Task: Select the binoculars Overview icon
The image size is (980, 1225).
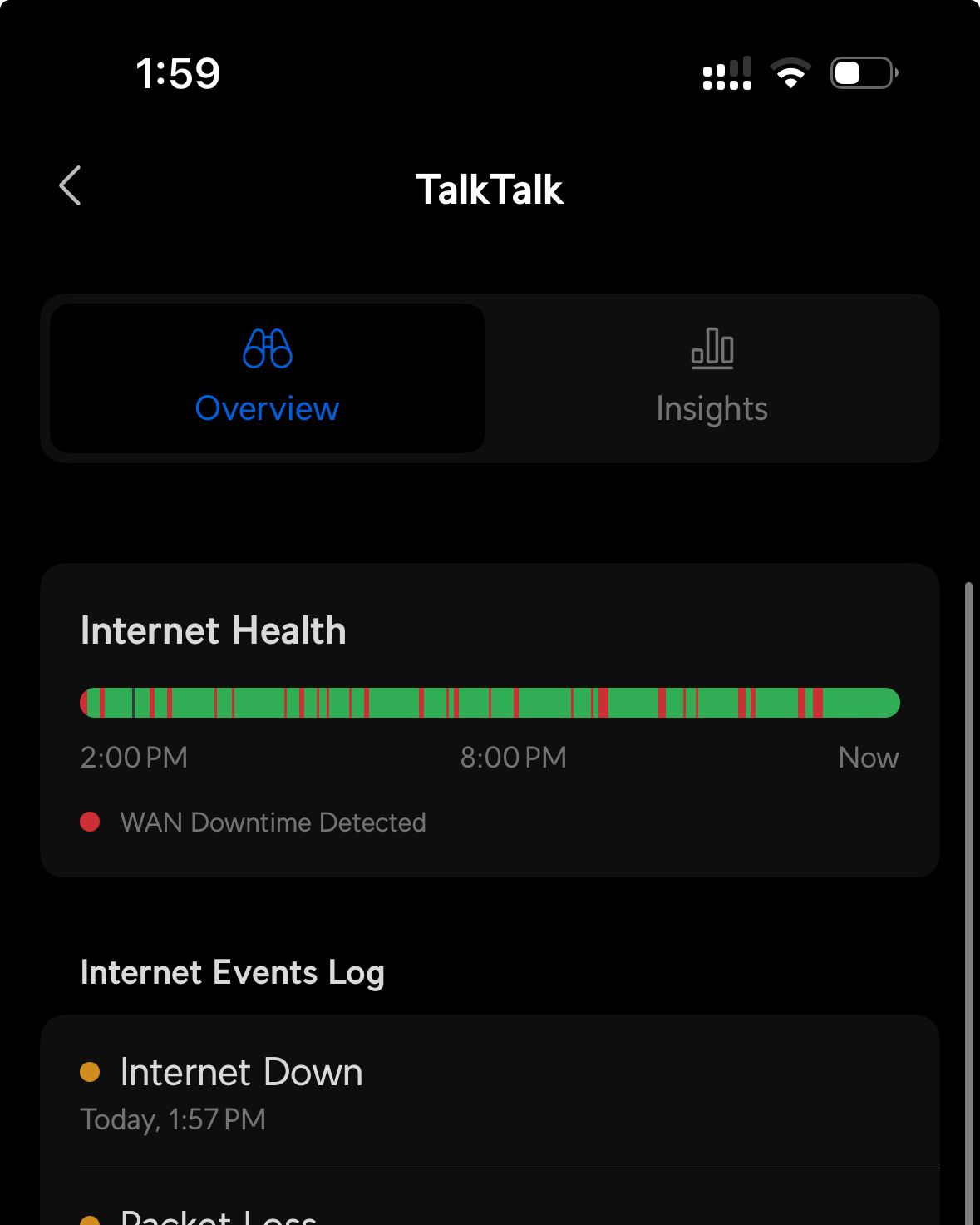Action: coord(266,351)
